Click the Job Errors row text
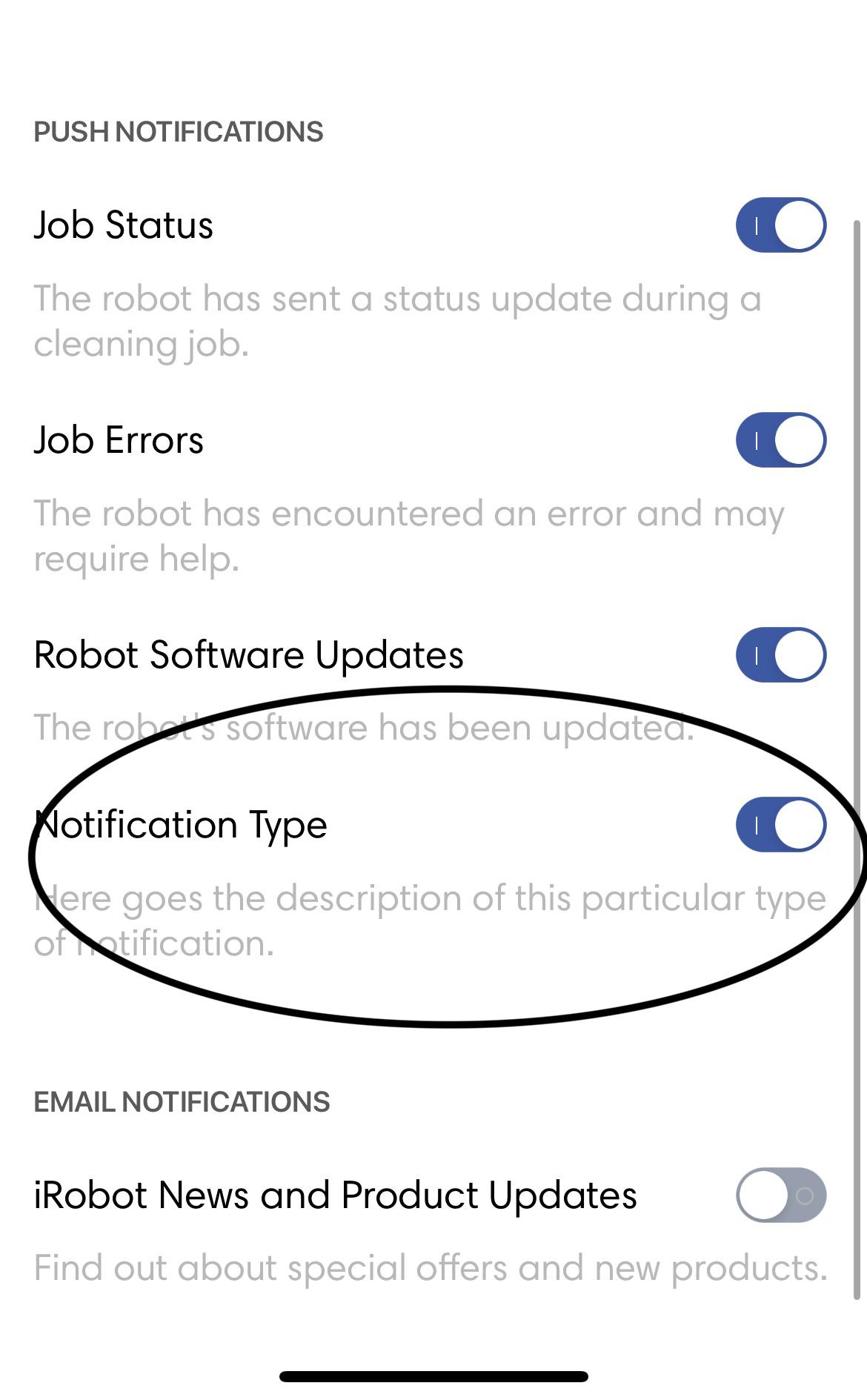The image size is (867, 1400). click(x=119, y=439)
